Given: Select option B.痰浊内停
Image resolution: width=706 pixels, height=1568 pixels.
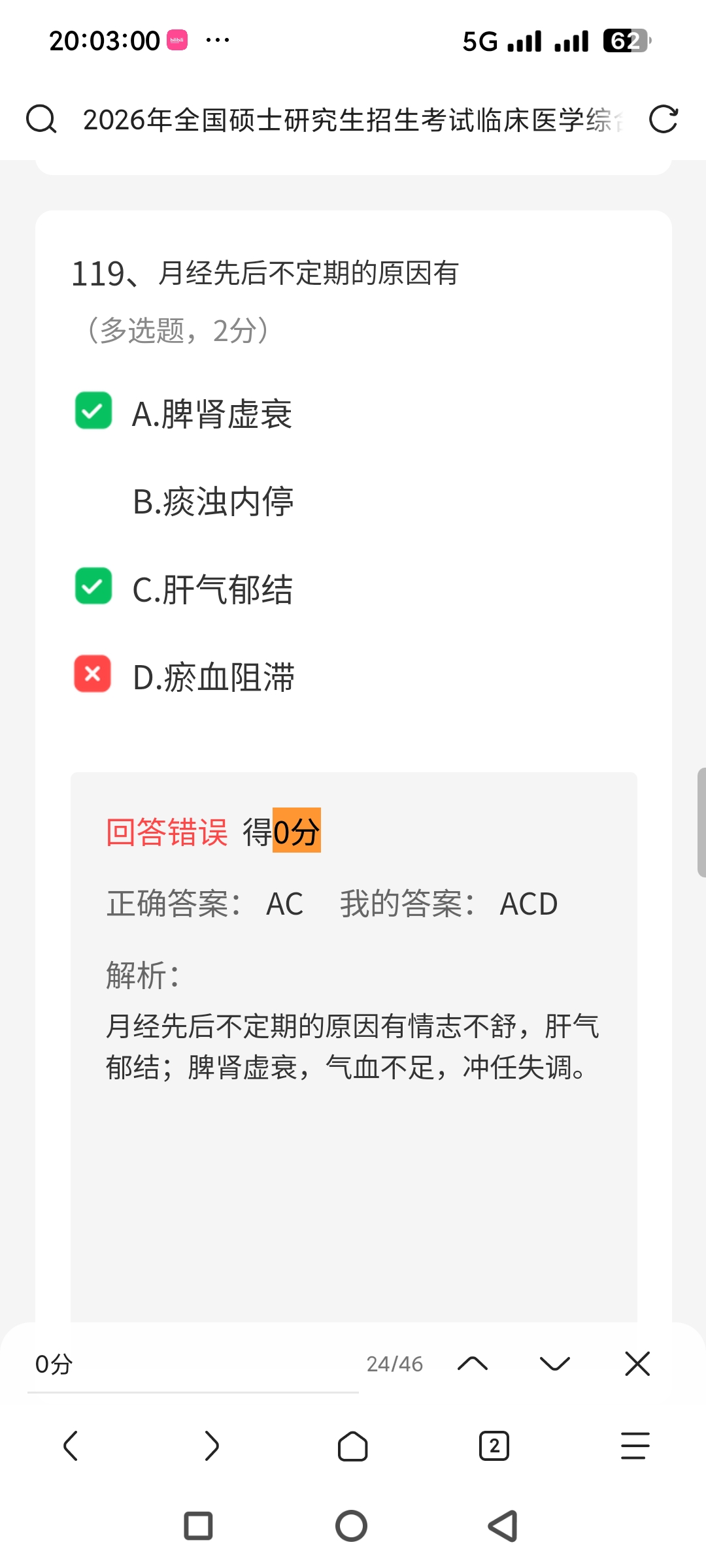Looking at the screenshot, I should point(213,502).
